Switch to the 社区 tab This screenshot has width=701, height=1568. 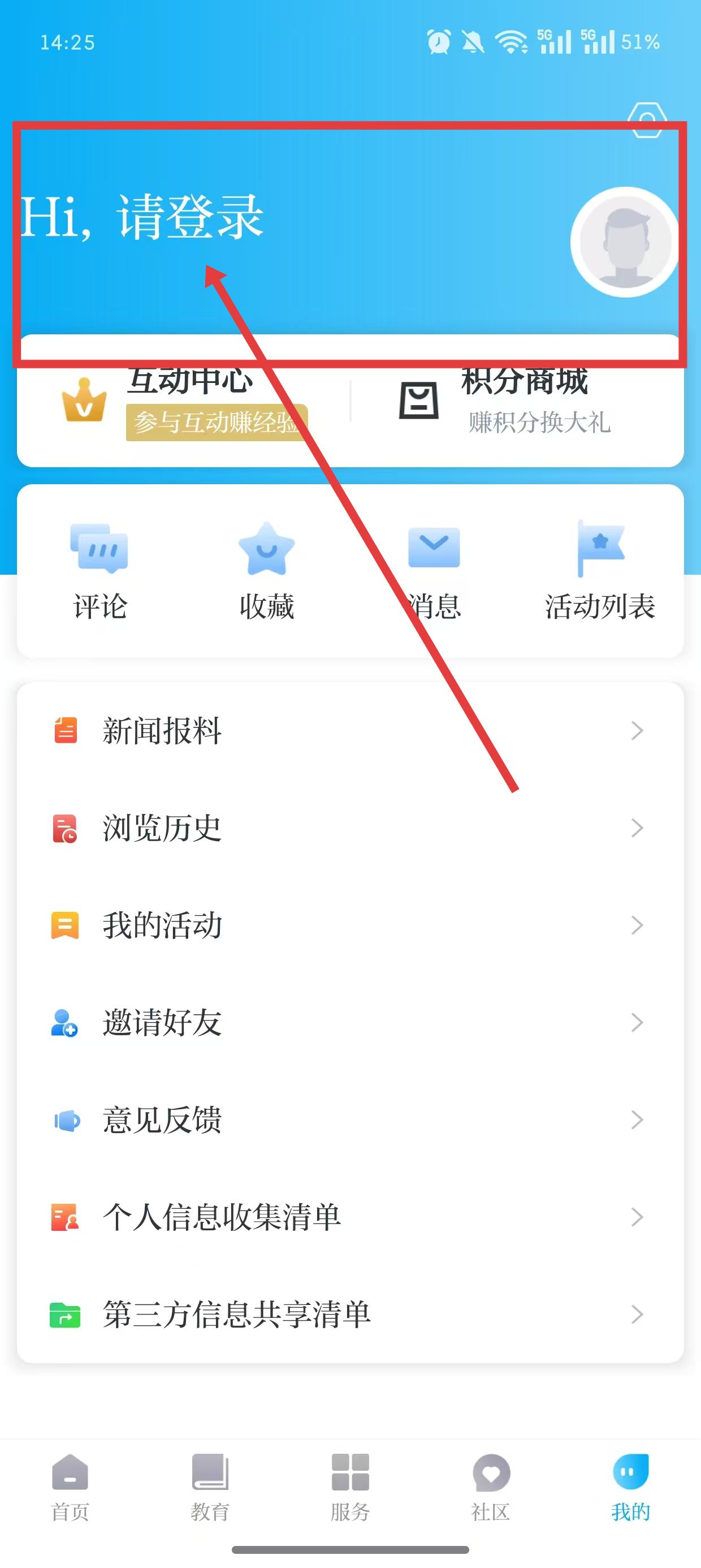point(491,1487)
